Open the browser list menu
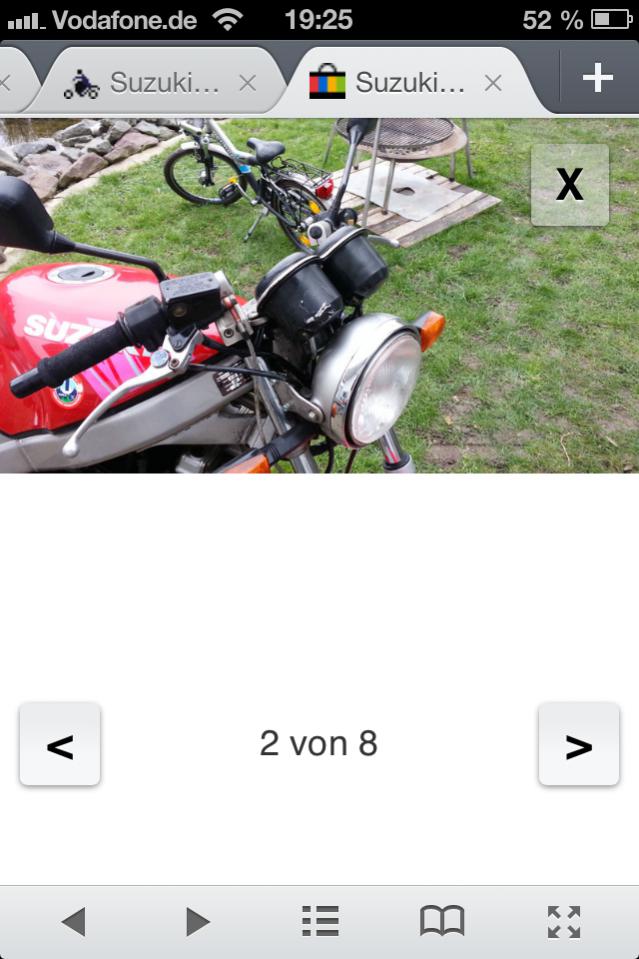639x959 pixels. [320, 921]
